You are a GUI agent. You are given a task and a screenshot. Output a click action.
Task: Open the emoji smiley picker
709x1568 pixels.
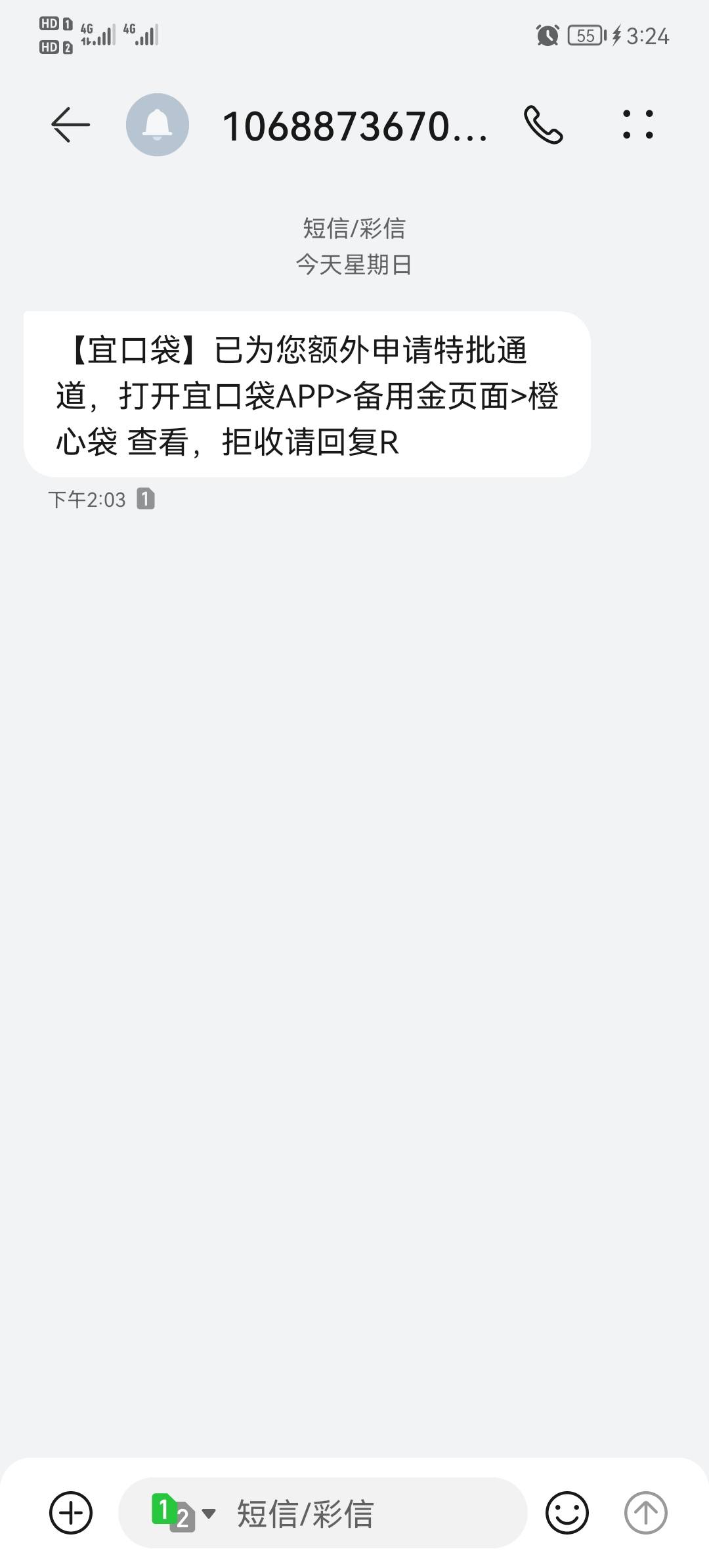[x=567, y=1513]
